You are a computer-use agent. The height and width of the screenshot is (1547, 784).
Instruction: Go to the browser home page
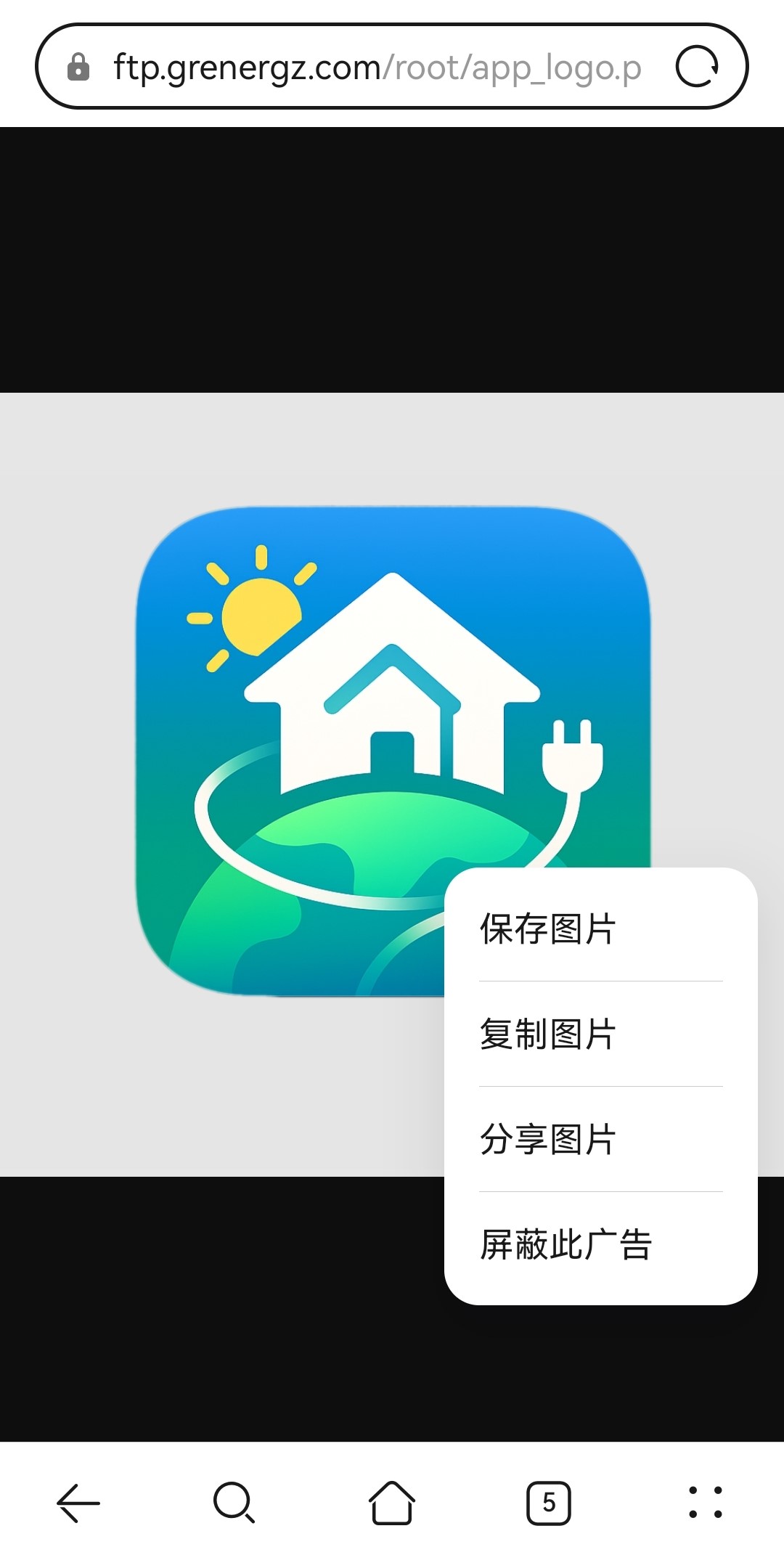coord(392,1502)
